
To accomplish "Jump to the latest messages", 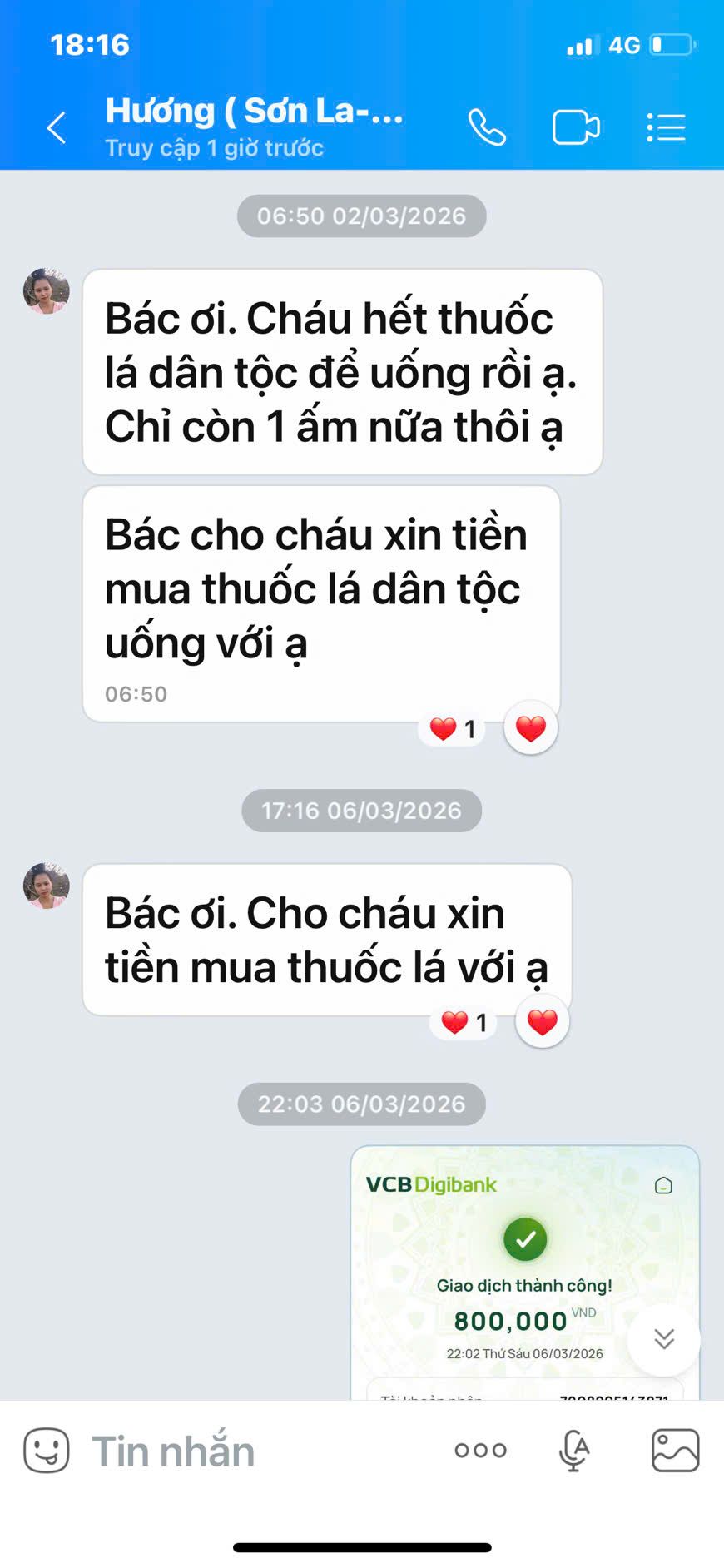I will pyautogui.click(x=664, y=1339).
